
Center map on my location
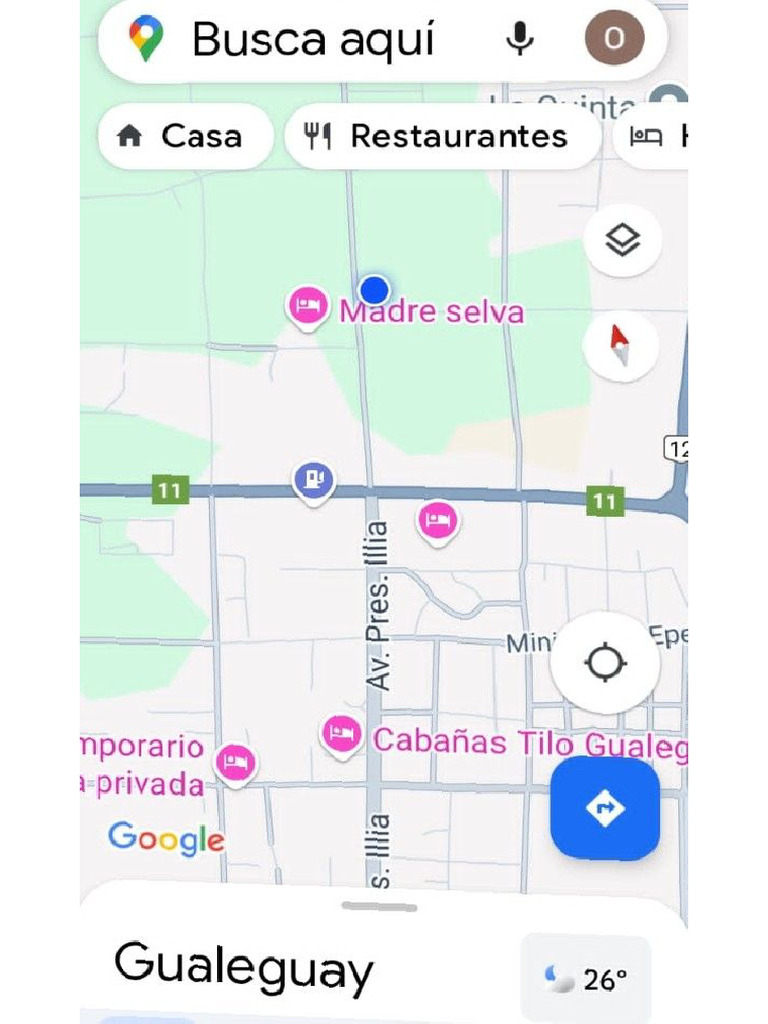coord(605,663)
